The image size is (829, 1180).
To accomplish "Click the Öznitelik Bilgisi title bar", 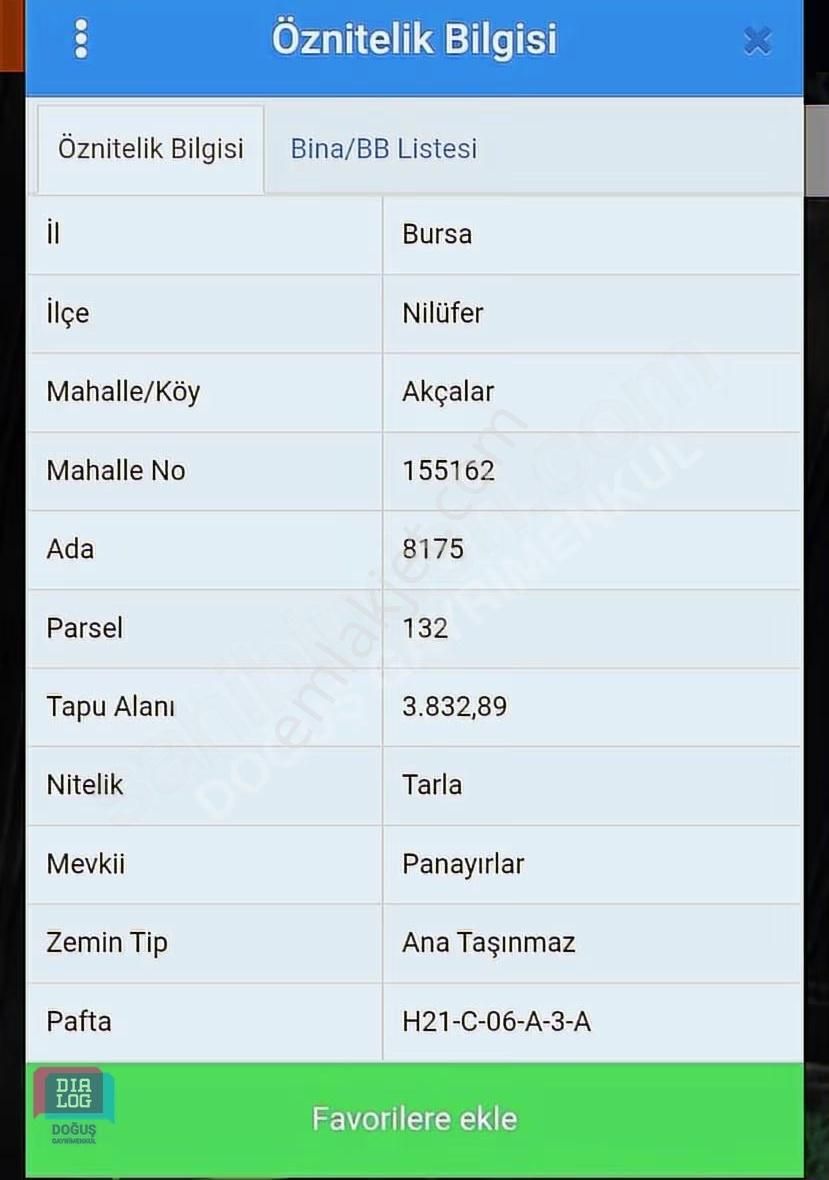I will (x=415, y=38).
